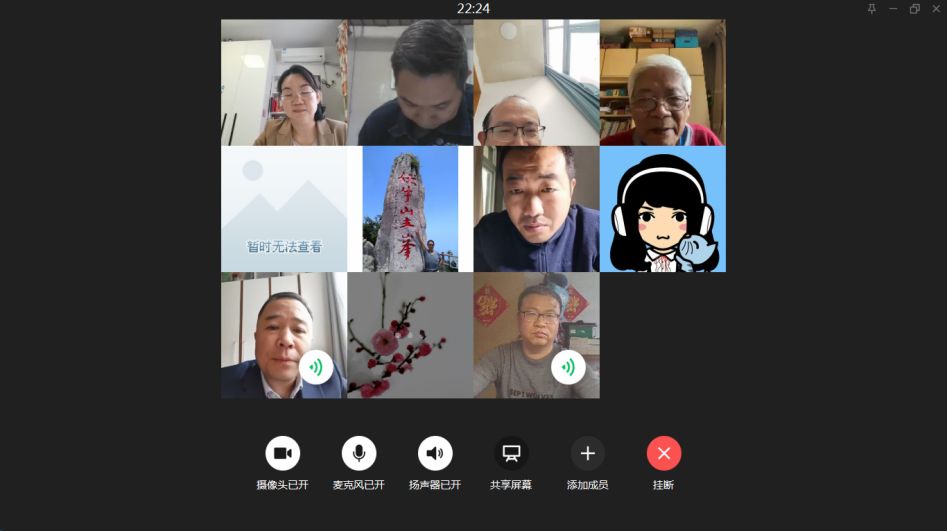This screenshot has height=531, width=947.
Task: Close the call window
Action: [x=935, y=9]
